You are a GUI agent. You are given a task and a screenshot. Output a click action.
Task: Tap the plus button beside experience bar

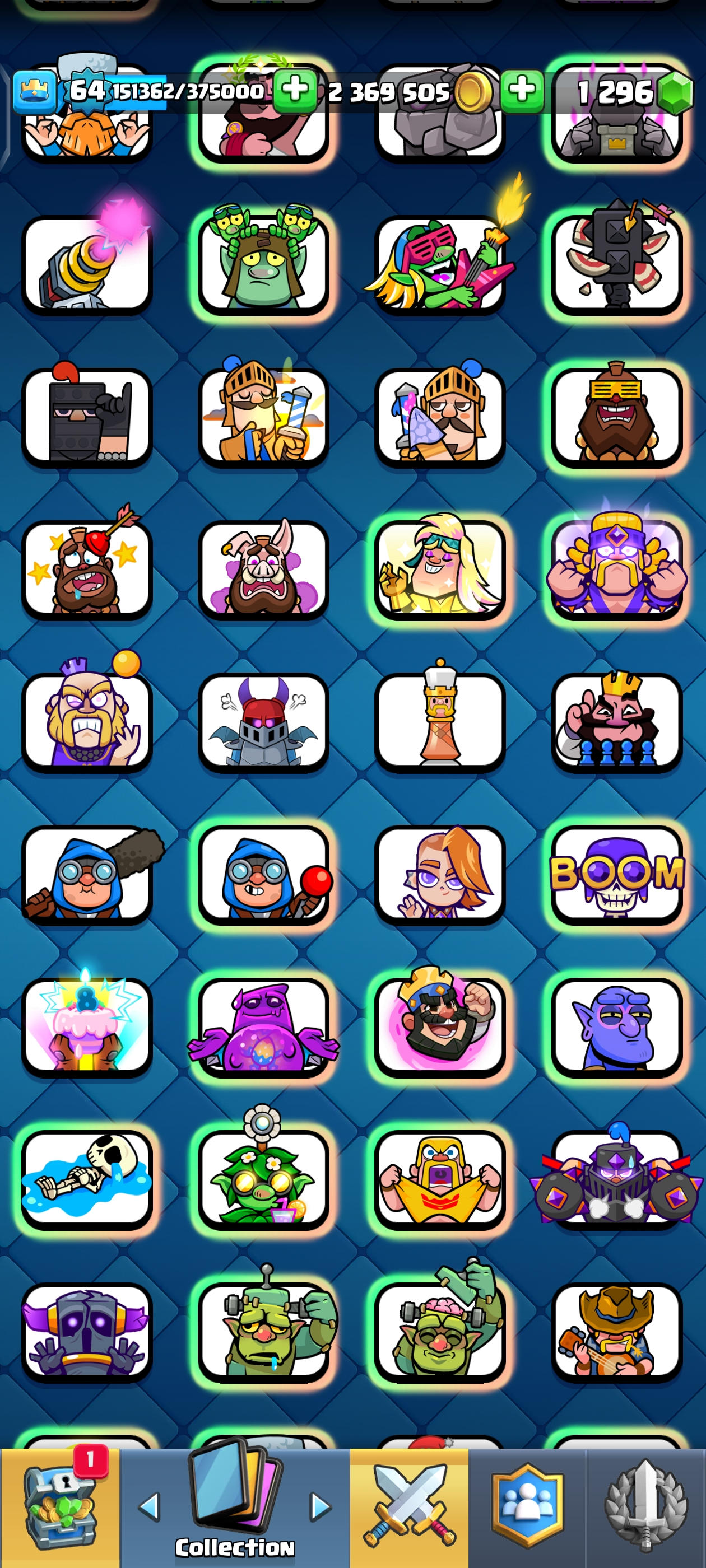click(x=295, y=91)
